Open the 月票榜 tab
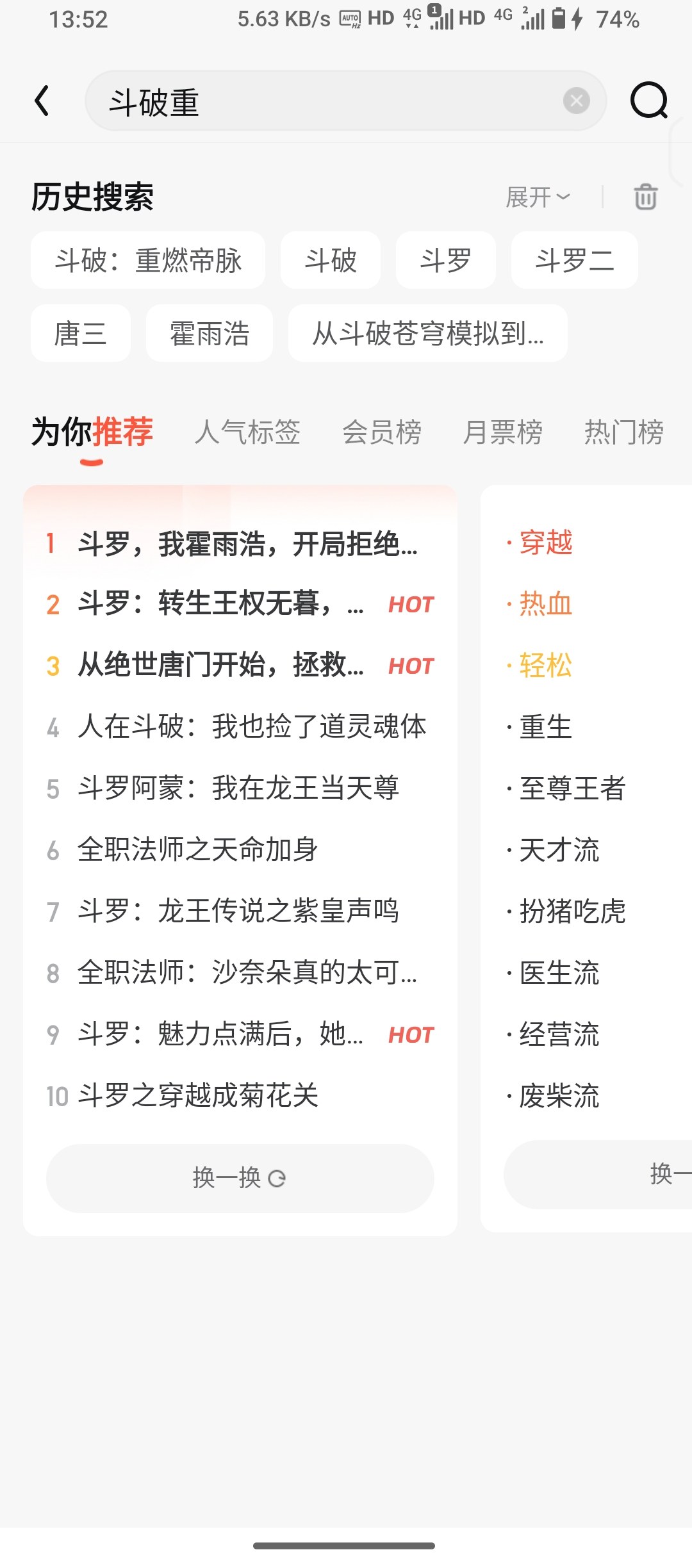Image resolution: width=692 pixels, height=1568 pixels. (503, 432)
